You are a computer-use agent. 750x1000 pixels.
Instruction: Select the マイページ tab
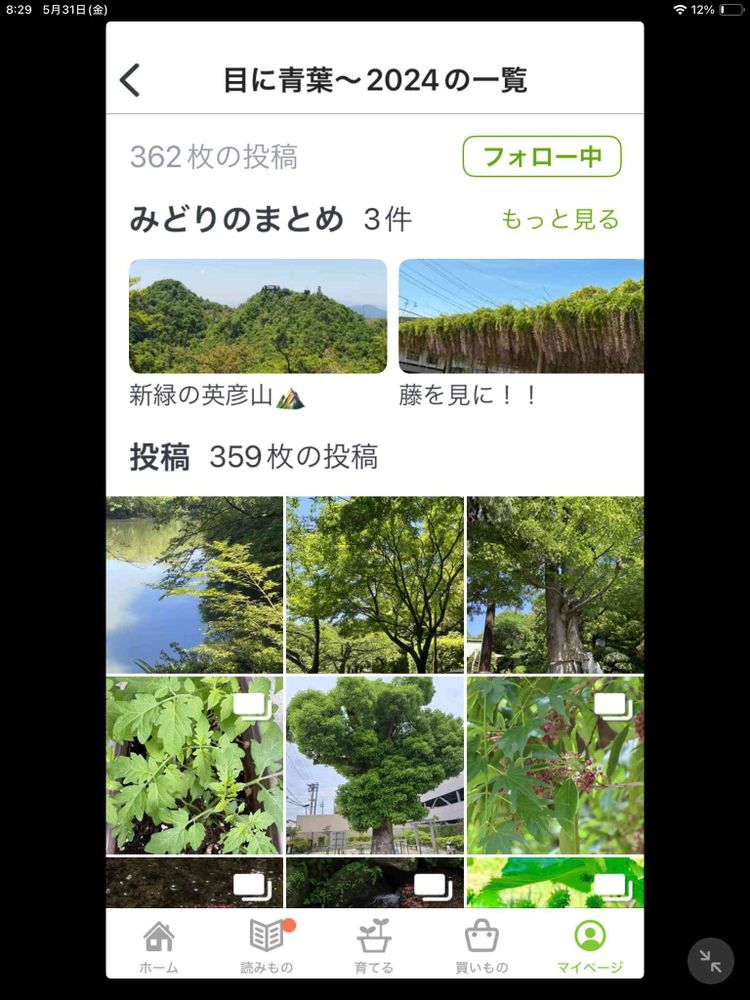pyautogui.click(x=590, y=946)
